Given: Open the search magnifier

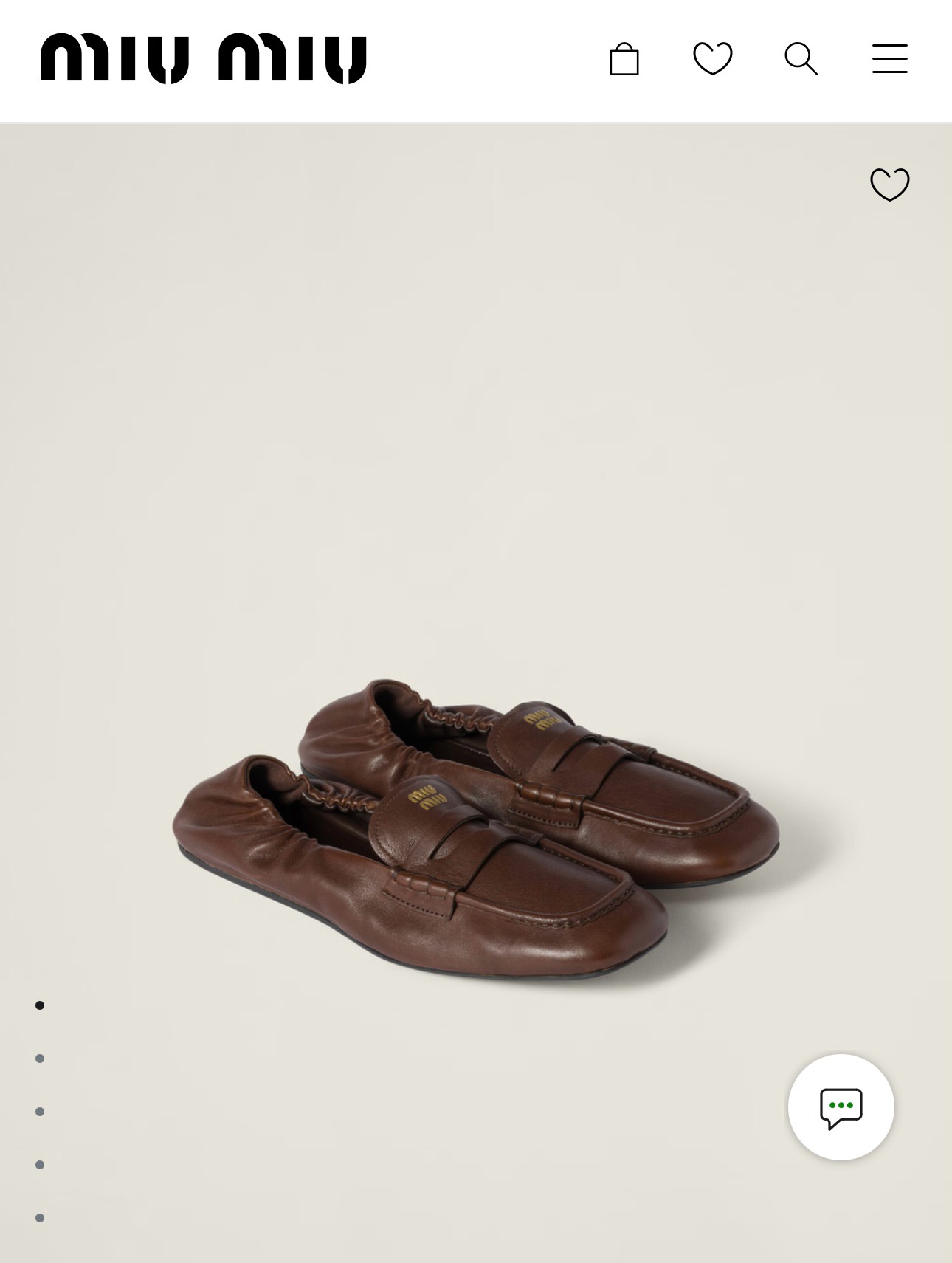Looking at the screenshot, I should tap(801, 58).
